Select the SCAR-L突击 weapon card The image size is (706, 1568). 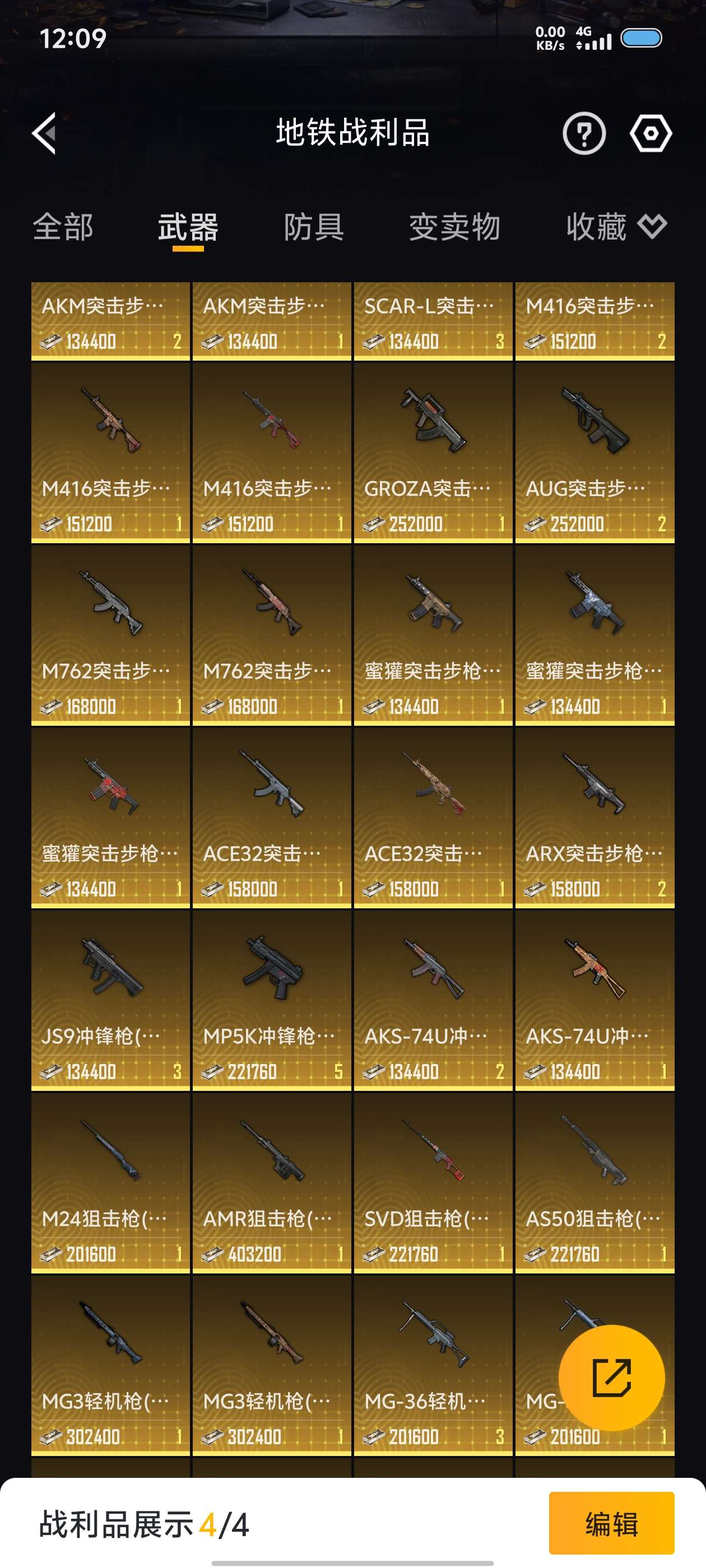(x=433, y=321)
